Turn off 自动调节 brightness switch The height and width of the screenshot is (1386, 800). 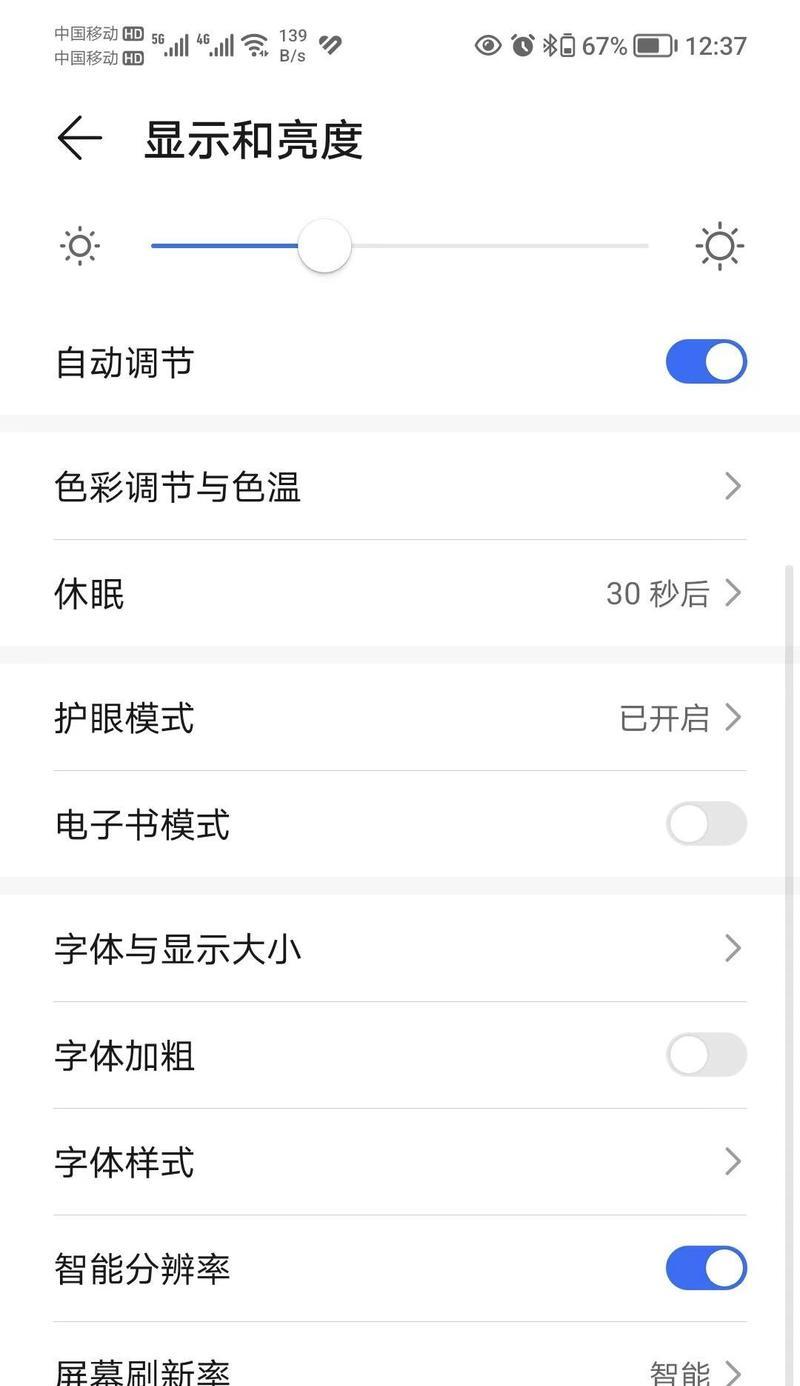706,362
